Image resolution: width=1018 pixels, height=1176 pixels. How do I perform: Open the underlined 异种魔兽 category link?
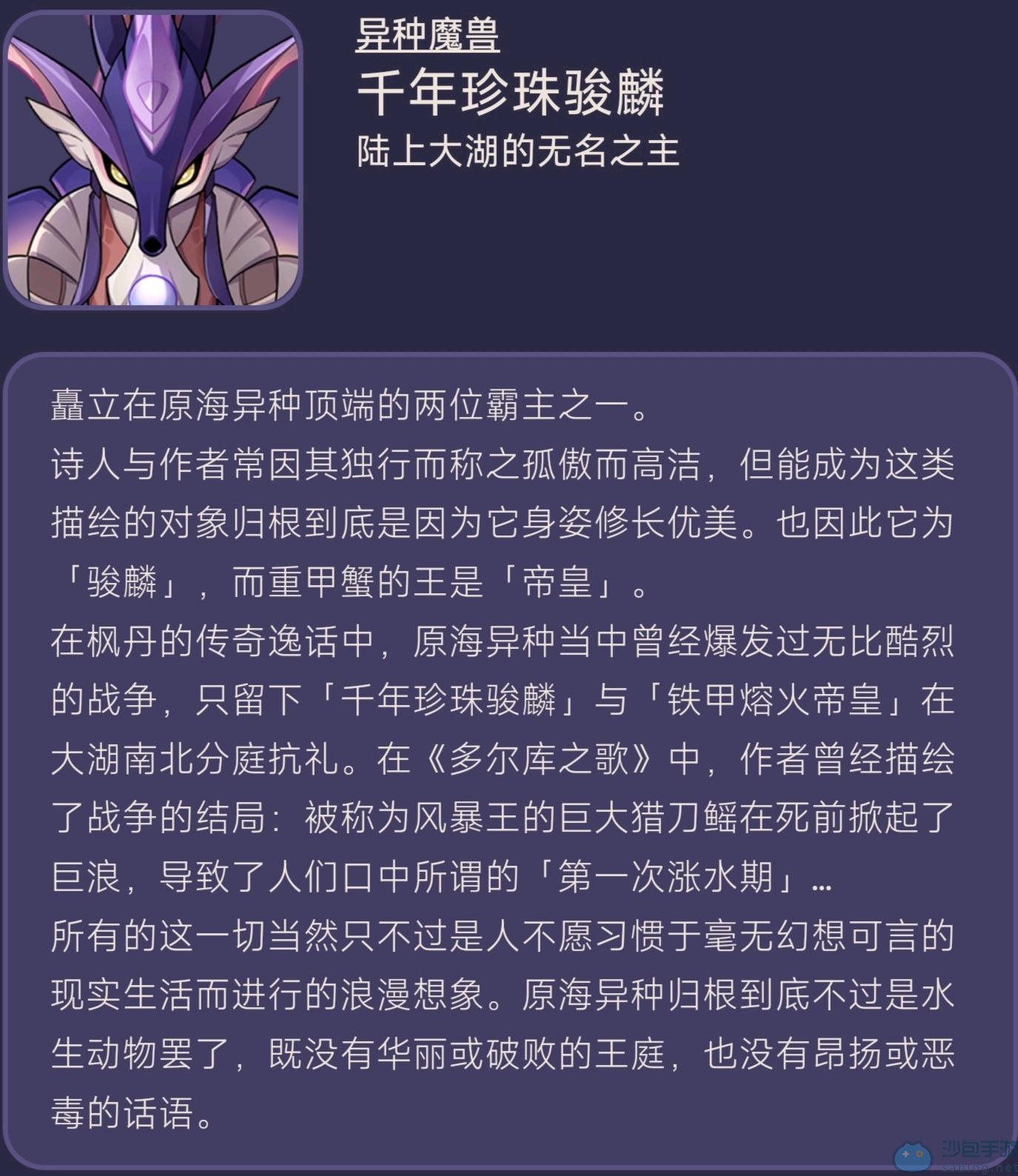pyautogui.click(x=427, y=34)
